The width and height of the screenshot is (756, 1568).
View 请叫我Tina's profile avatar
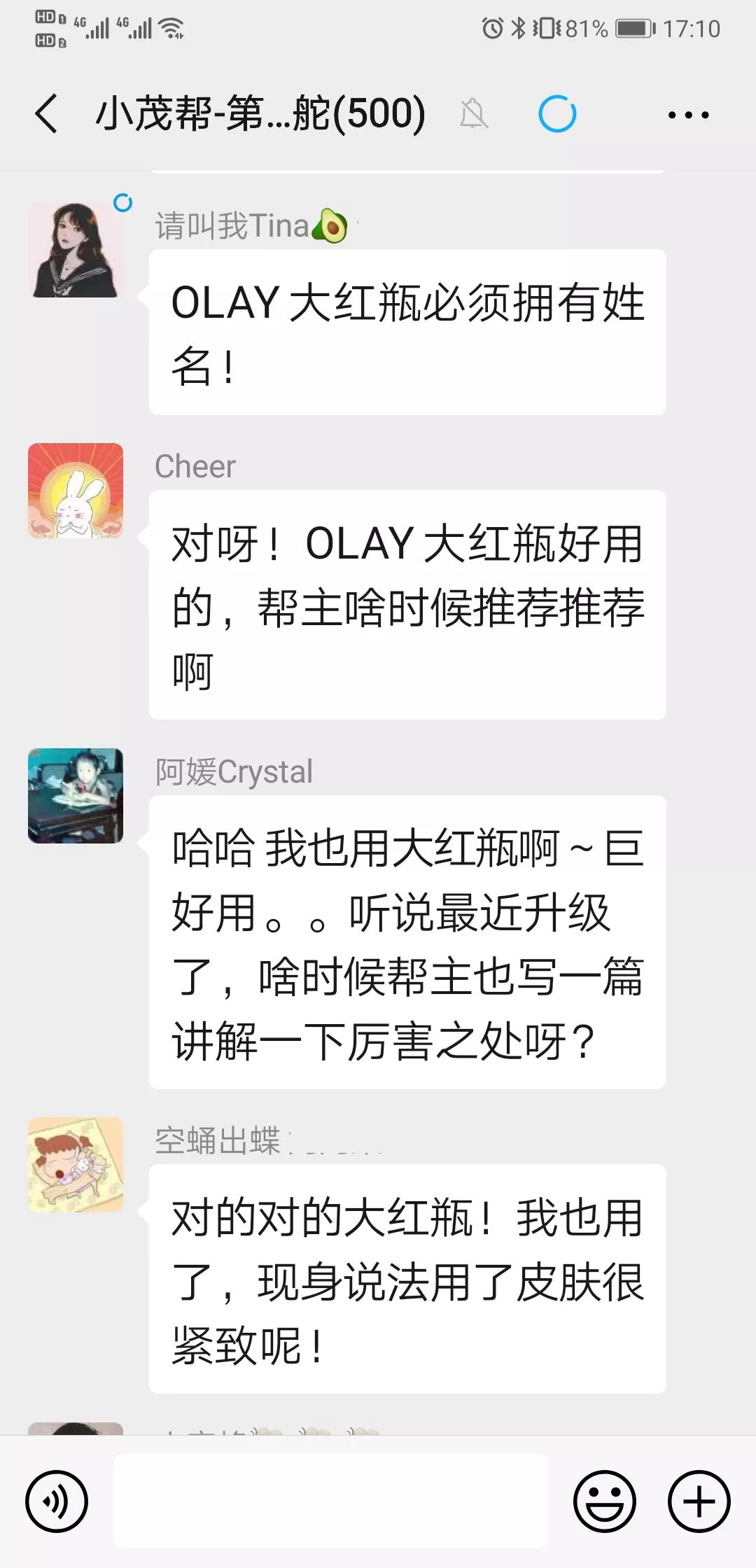click(76, 250)
